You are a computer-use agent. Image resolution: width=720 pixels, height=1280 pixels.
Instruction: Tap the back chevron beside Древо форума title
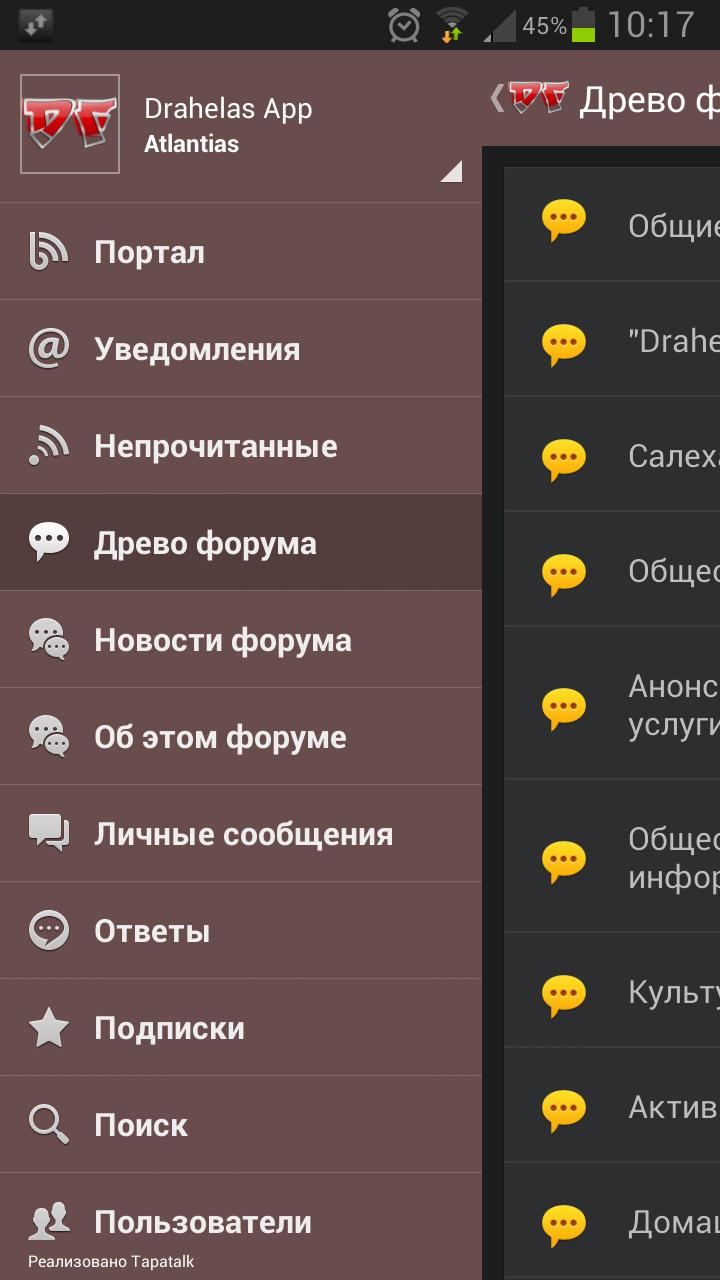point(497,100)
